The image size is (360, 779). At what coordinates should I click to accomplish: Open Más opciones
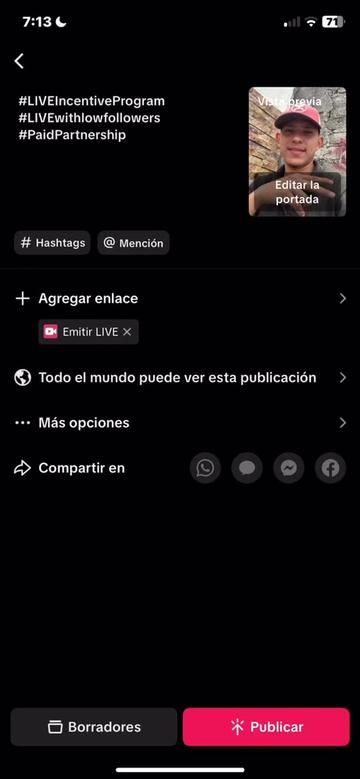(x=180, y=423)
